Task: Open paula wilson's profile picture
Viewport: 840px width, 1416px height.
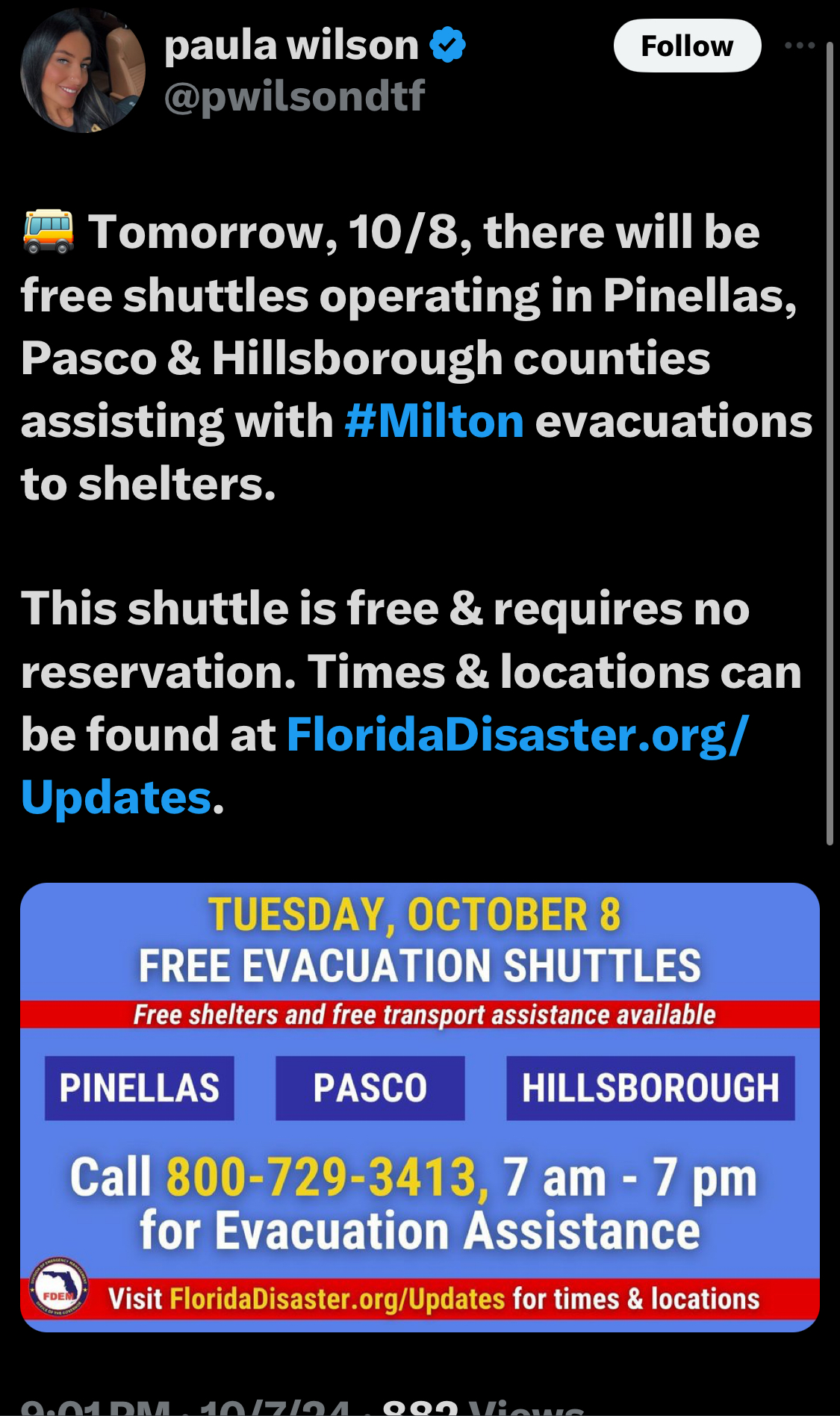Action: (x=83, y=71)
